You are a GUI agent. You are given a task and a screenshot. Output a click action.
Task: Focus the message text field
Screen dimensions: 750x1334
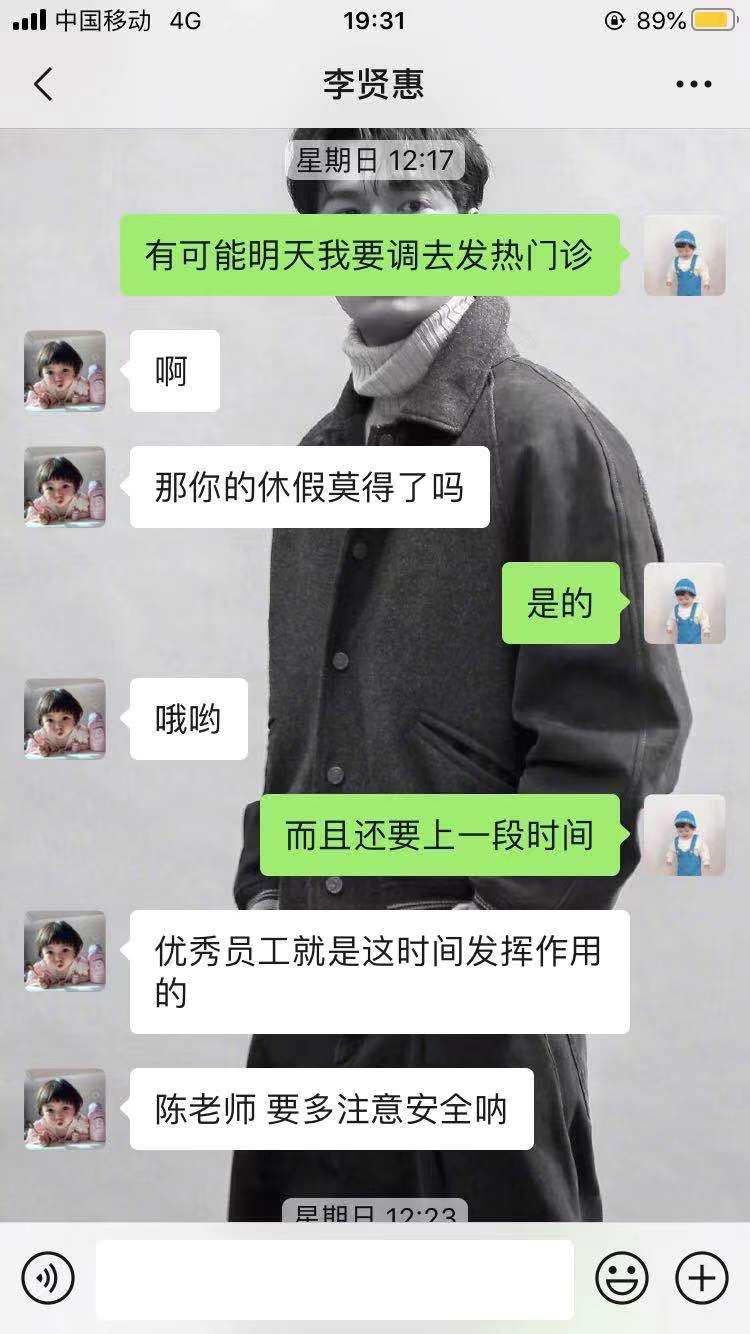(x=334, y=1278)
